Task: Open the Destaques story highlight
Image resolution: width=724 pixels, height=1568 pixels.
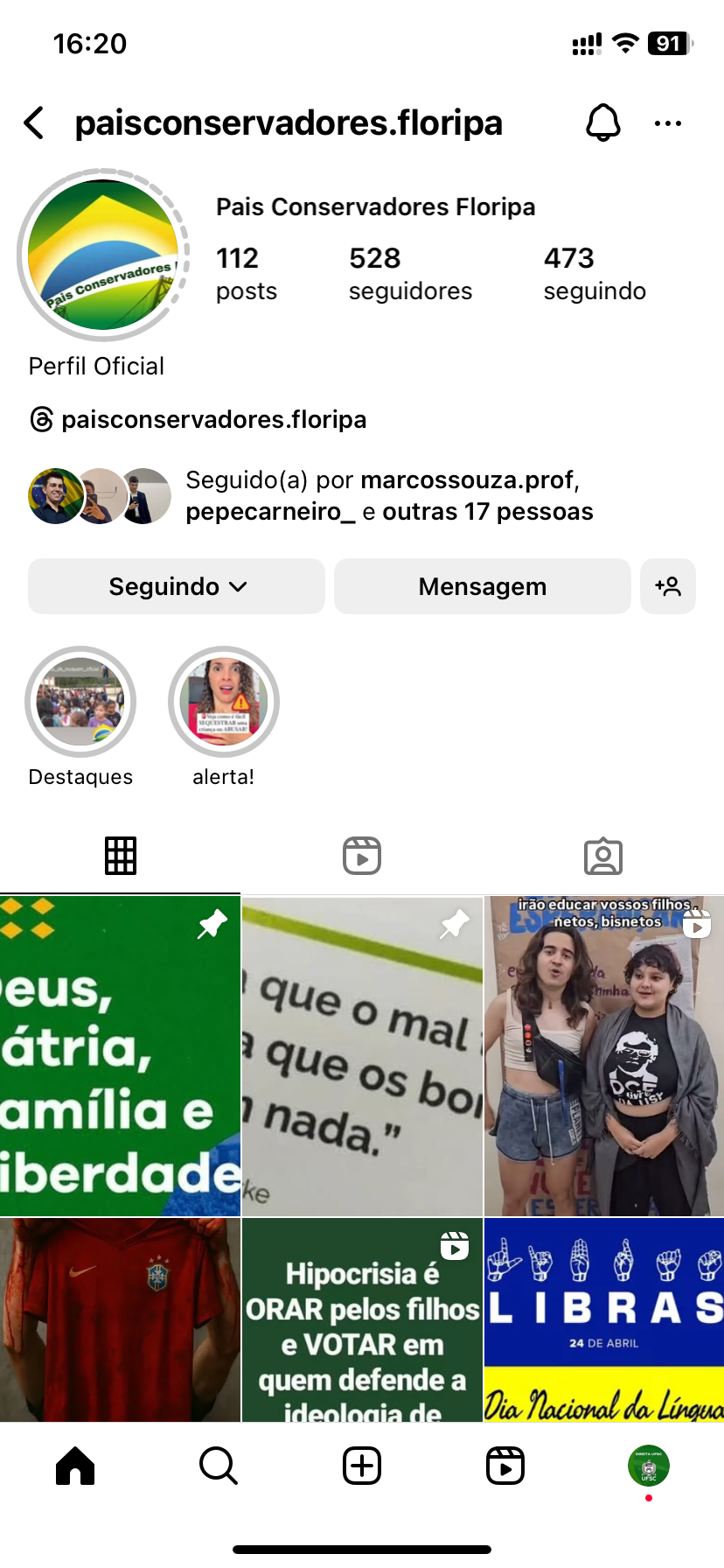Action: (80, 702)
